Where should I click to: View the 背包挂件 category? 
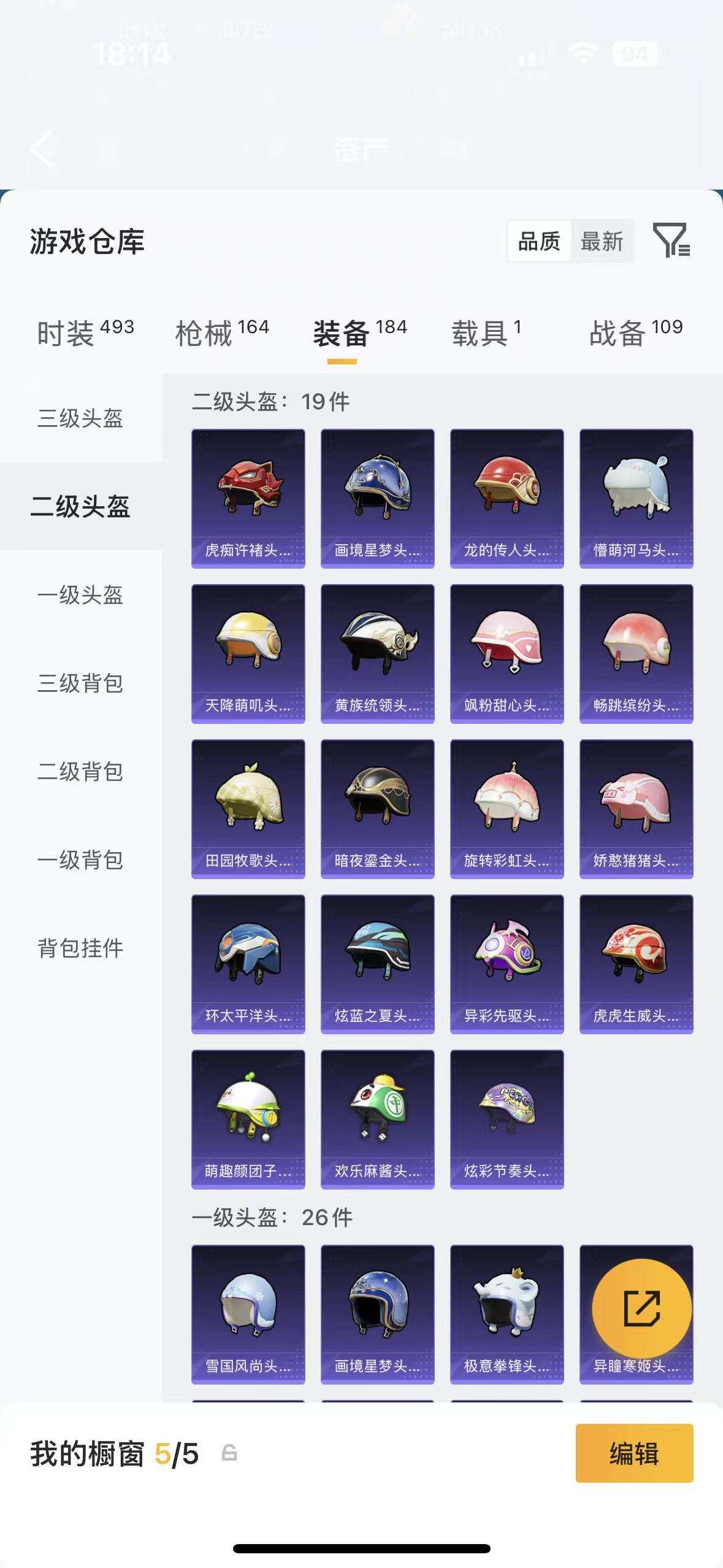pos(80,948)
